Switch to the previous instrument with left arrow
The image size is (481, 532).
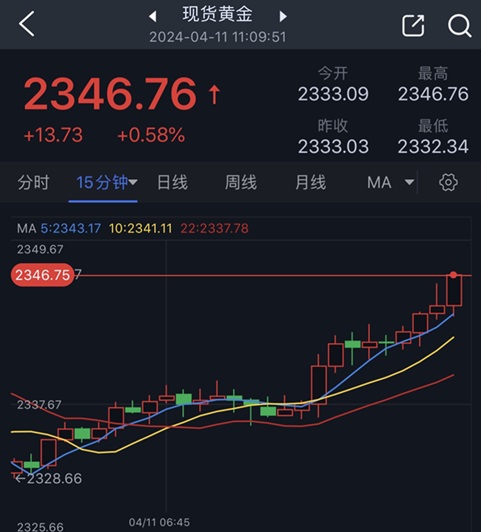pyautogui.click(x=153, y=16)
